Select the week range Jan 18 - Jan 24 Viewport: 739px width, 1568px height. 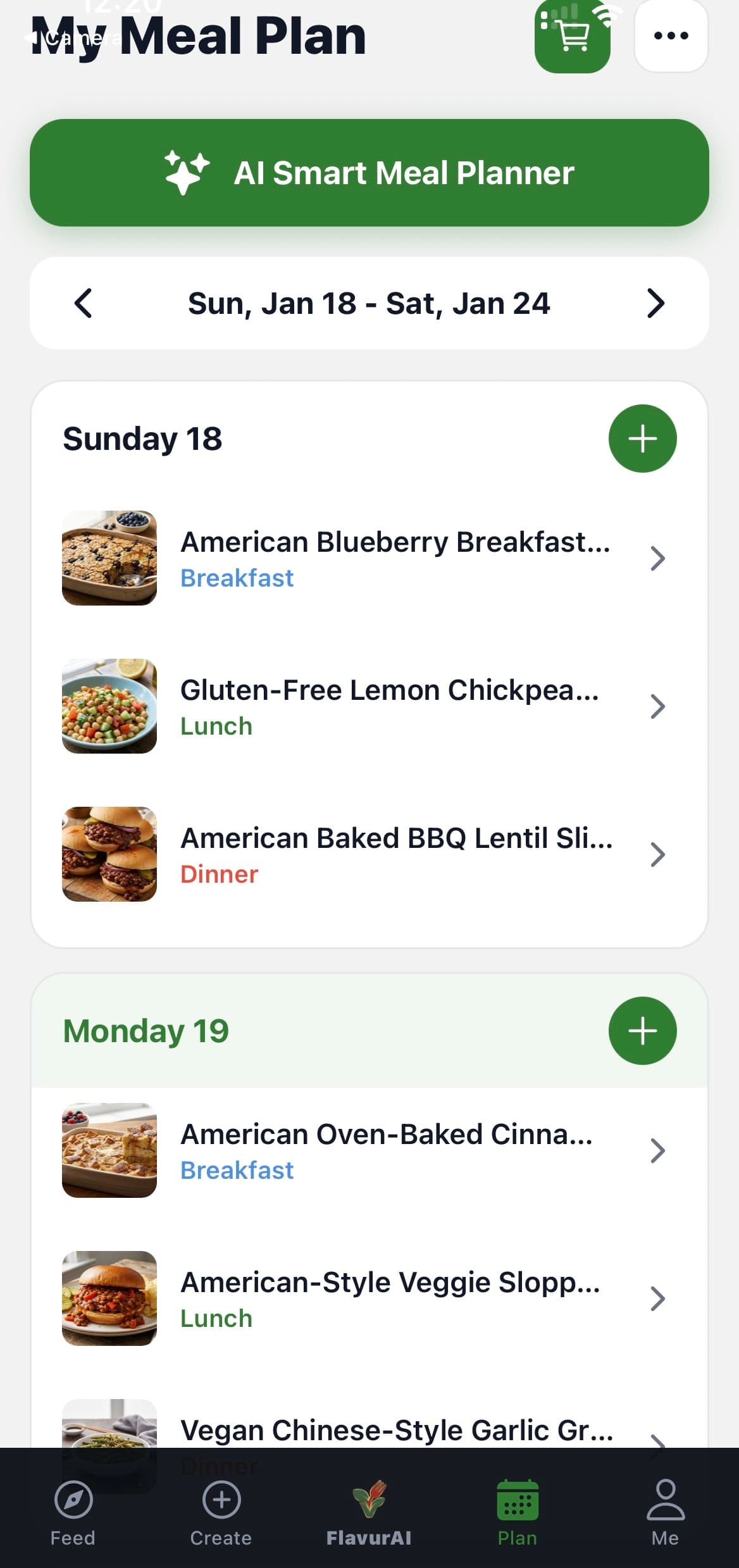pos(369,304)
